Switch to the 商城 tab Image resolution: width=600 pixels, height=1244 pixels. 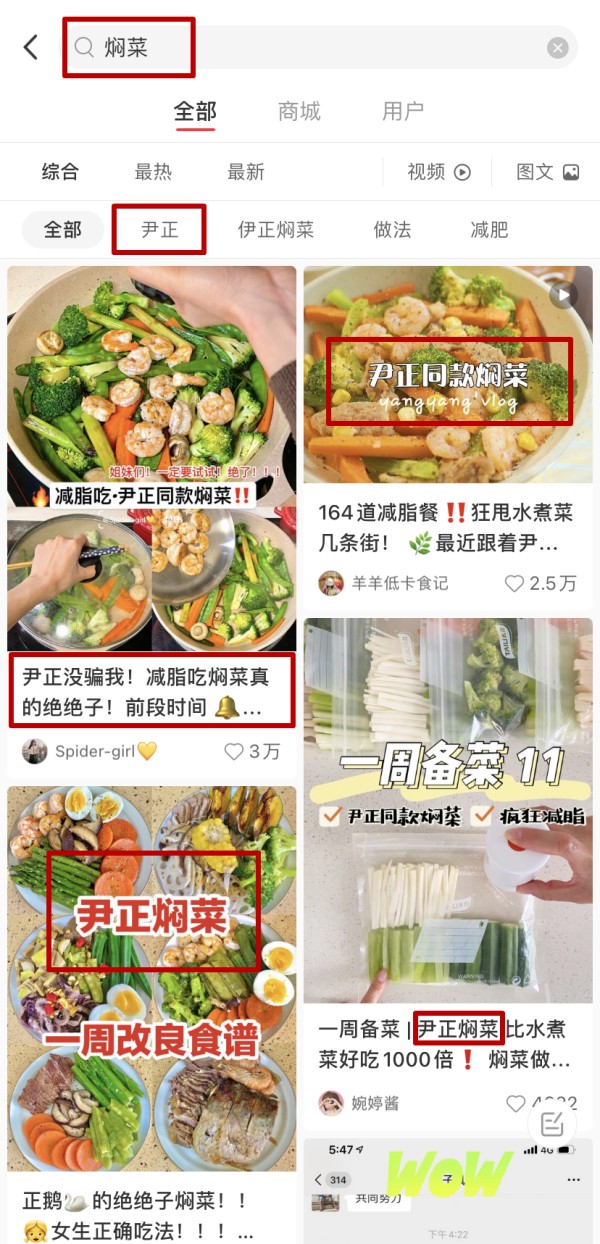click(300, 111)
